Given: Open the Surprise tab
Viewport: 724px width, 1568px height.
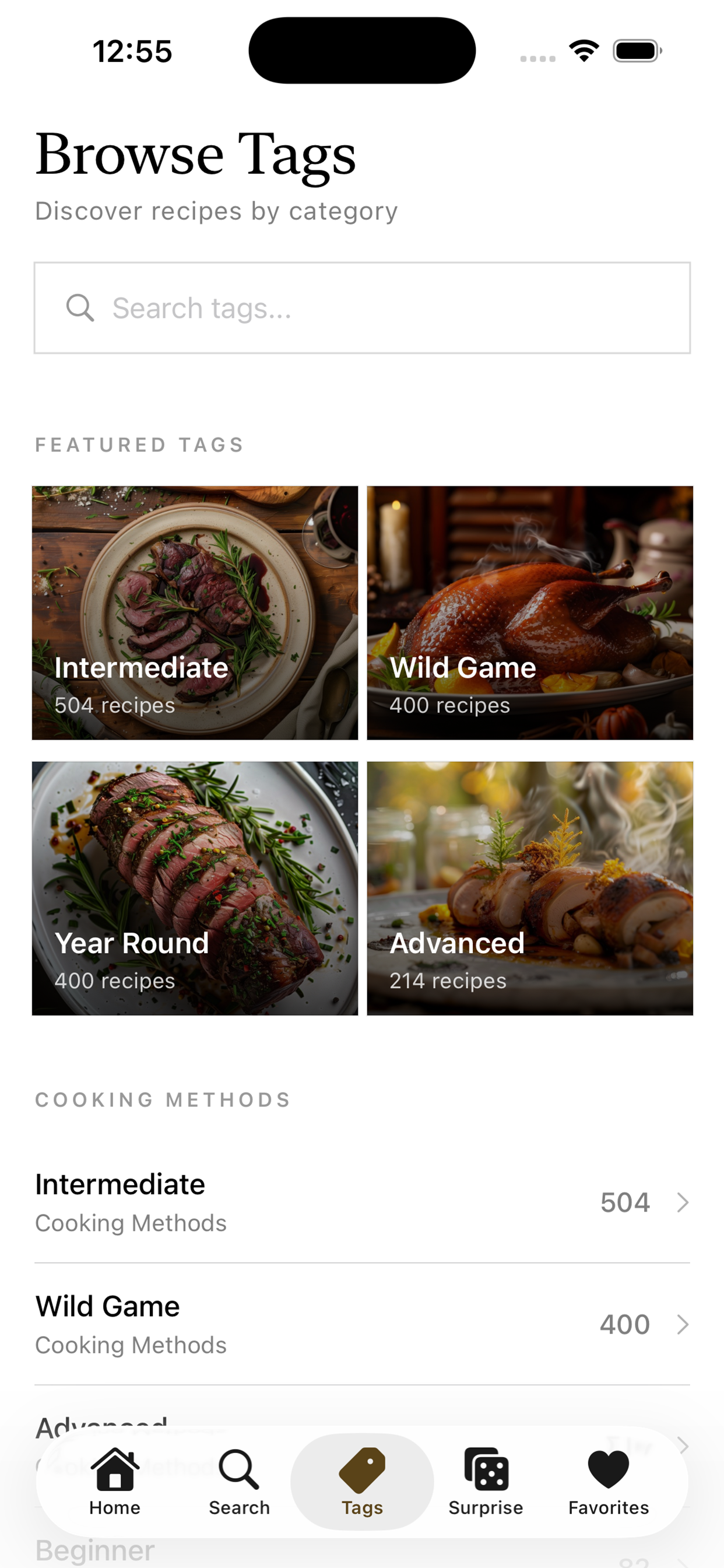Looking at the screenshot, I should (486, 1481).
